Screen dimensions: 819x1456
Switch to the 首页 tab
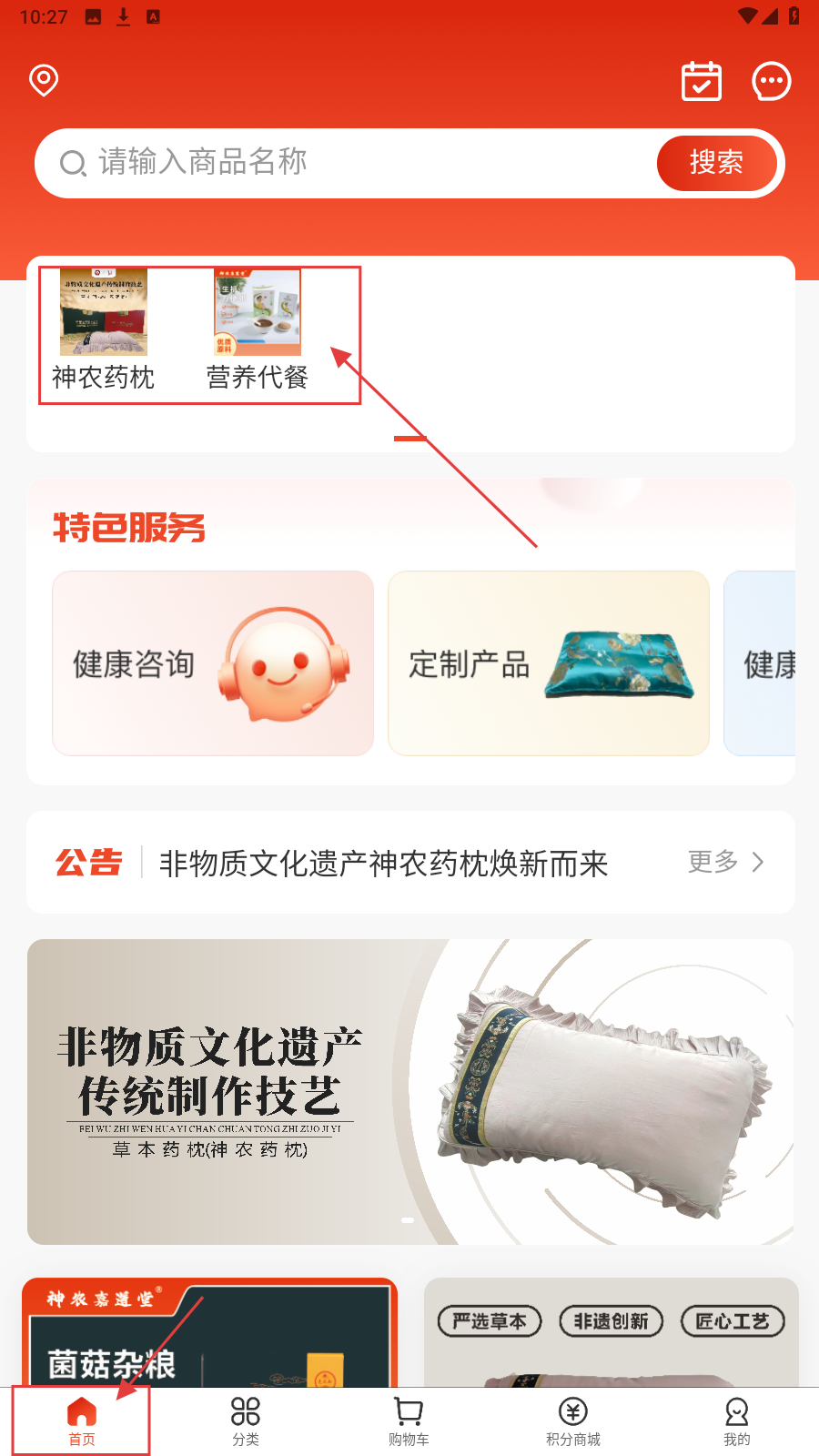pyautogui.click(x=82, y=1421)
